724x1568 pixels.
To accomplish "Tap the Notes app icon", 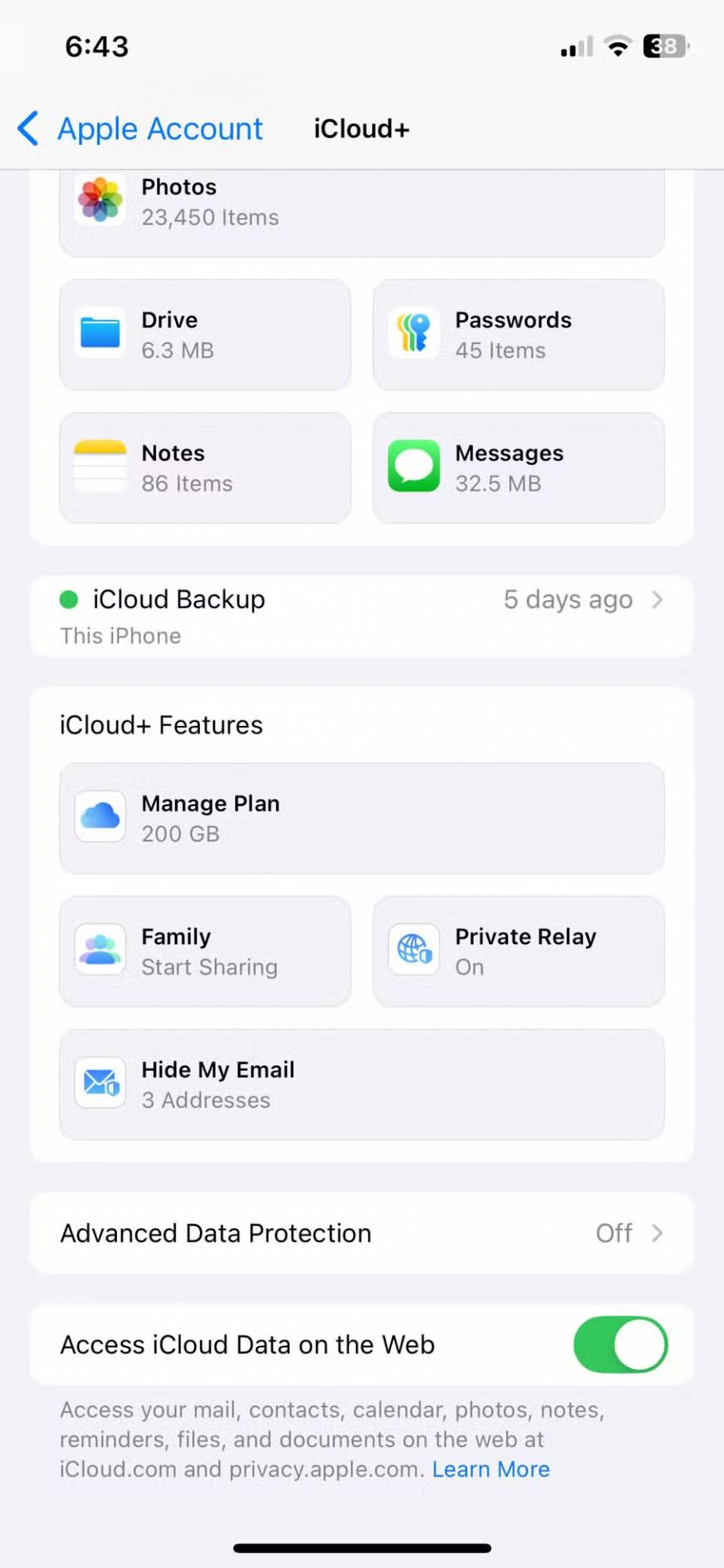I will (x=100, y=466).
